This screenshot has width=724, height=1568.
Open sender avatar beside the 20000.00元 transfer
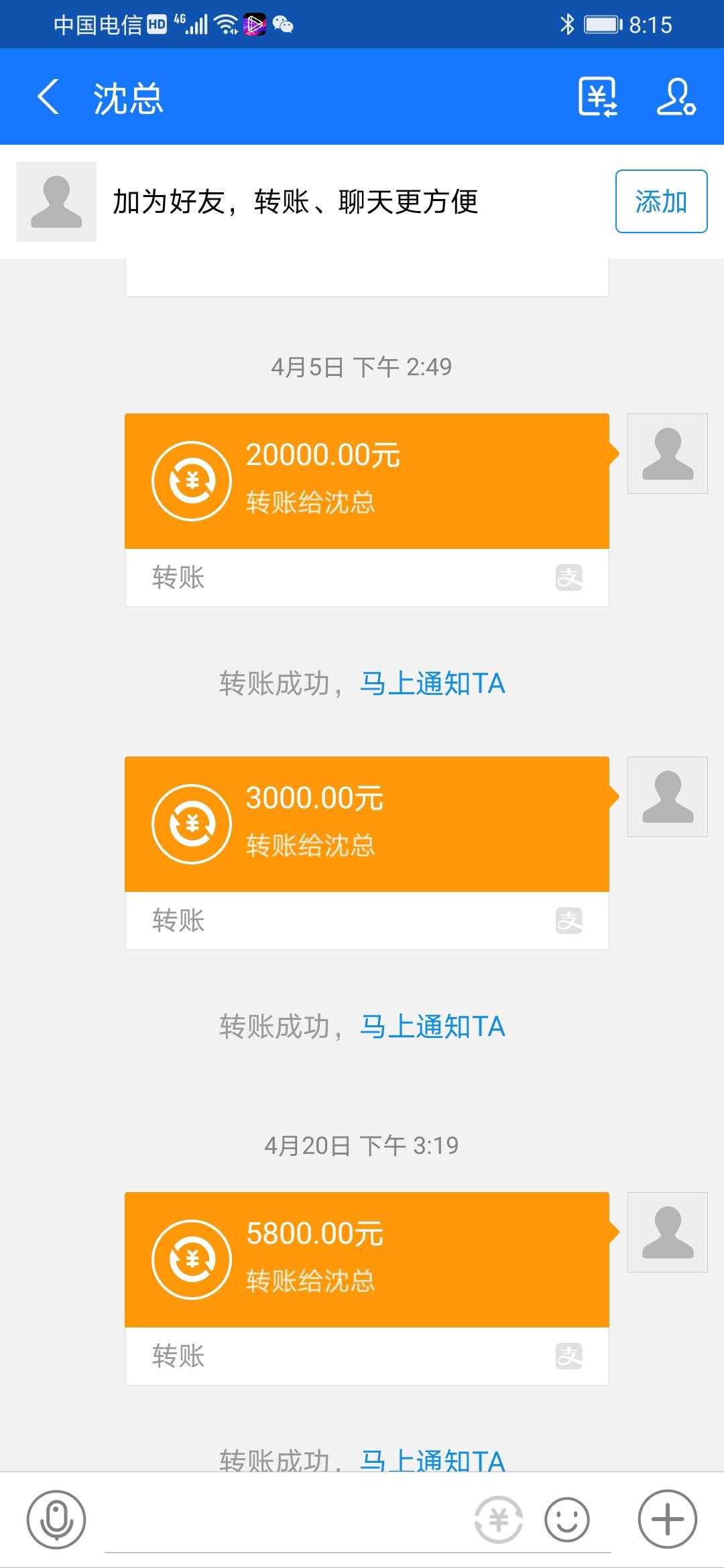(667, 454)
